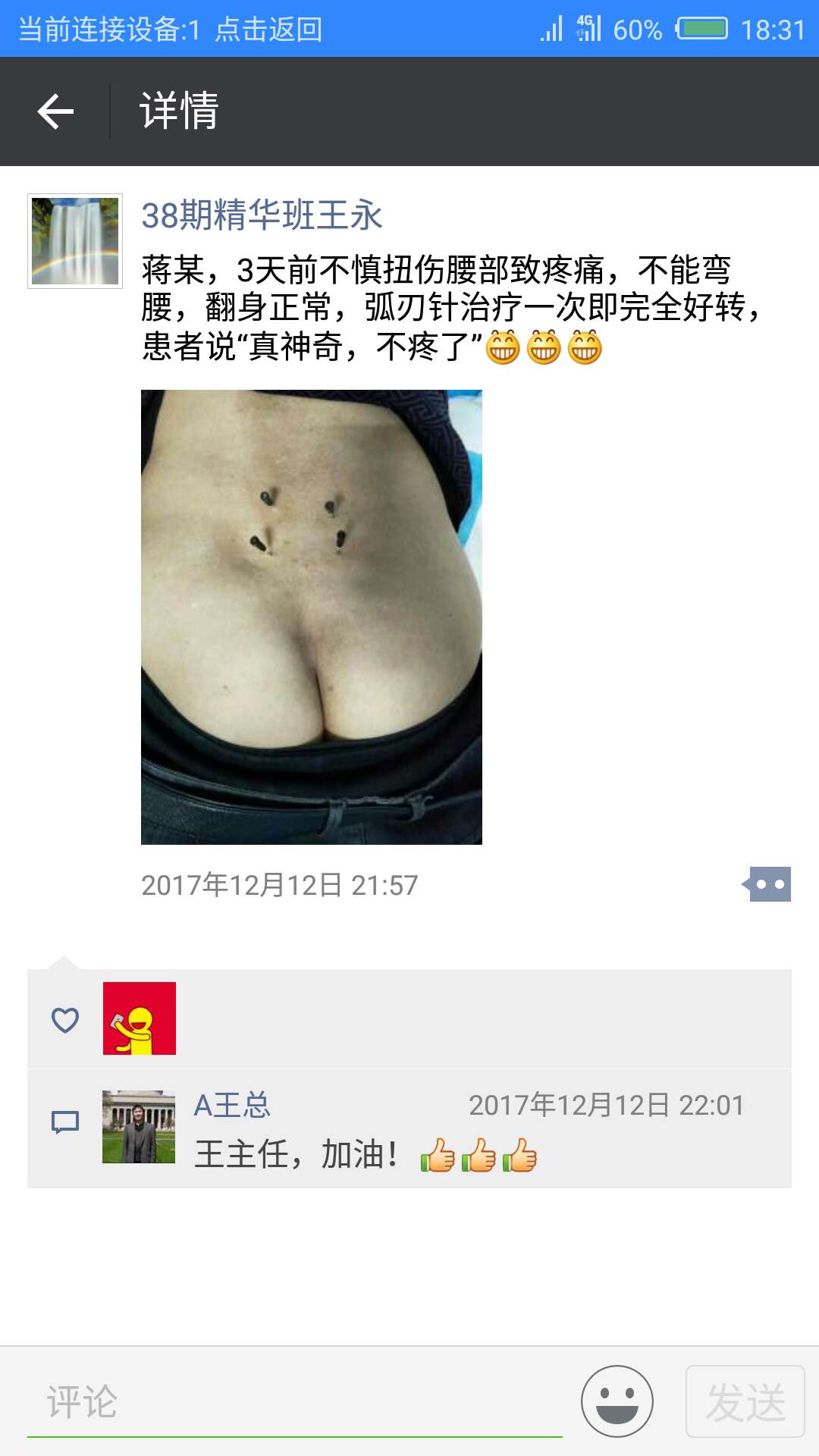Open the like/comment popup button
This screenshot has width=819, height=1456.
pyautogui.click(x=767, y=884)
